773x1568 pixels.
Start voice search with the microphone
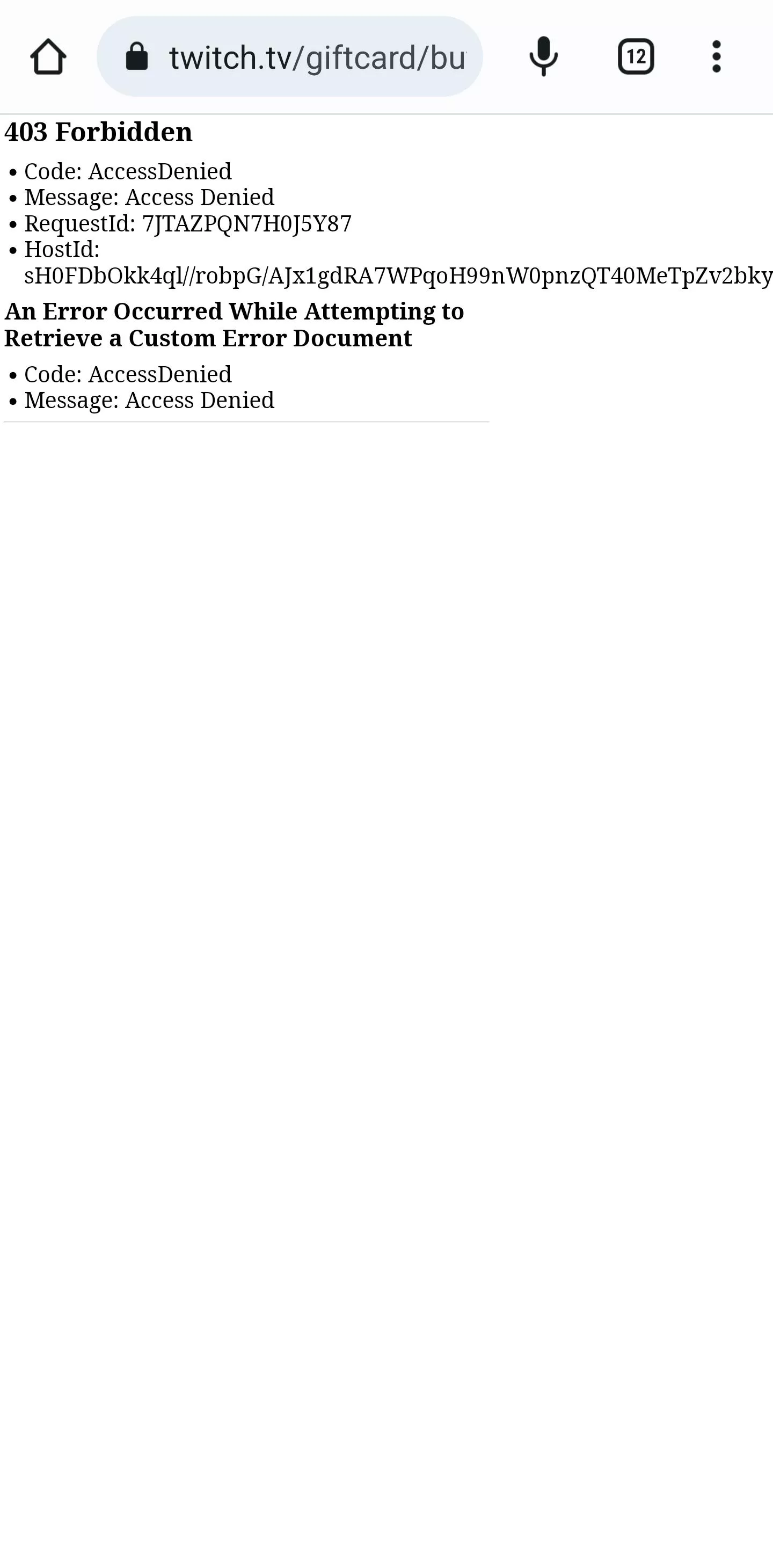click(543, 56)
